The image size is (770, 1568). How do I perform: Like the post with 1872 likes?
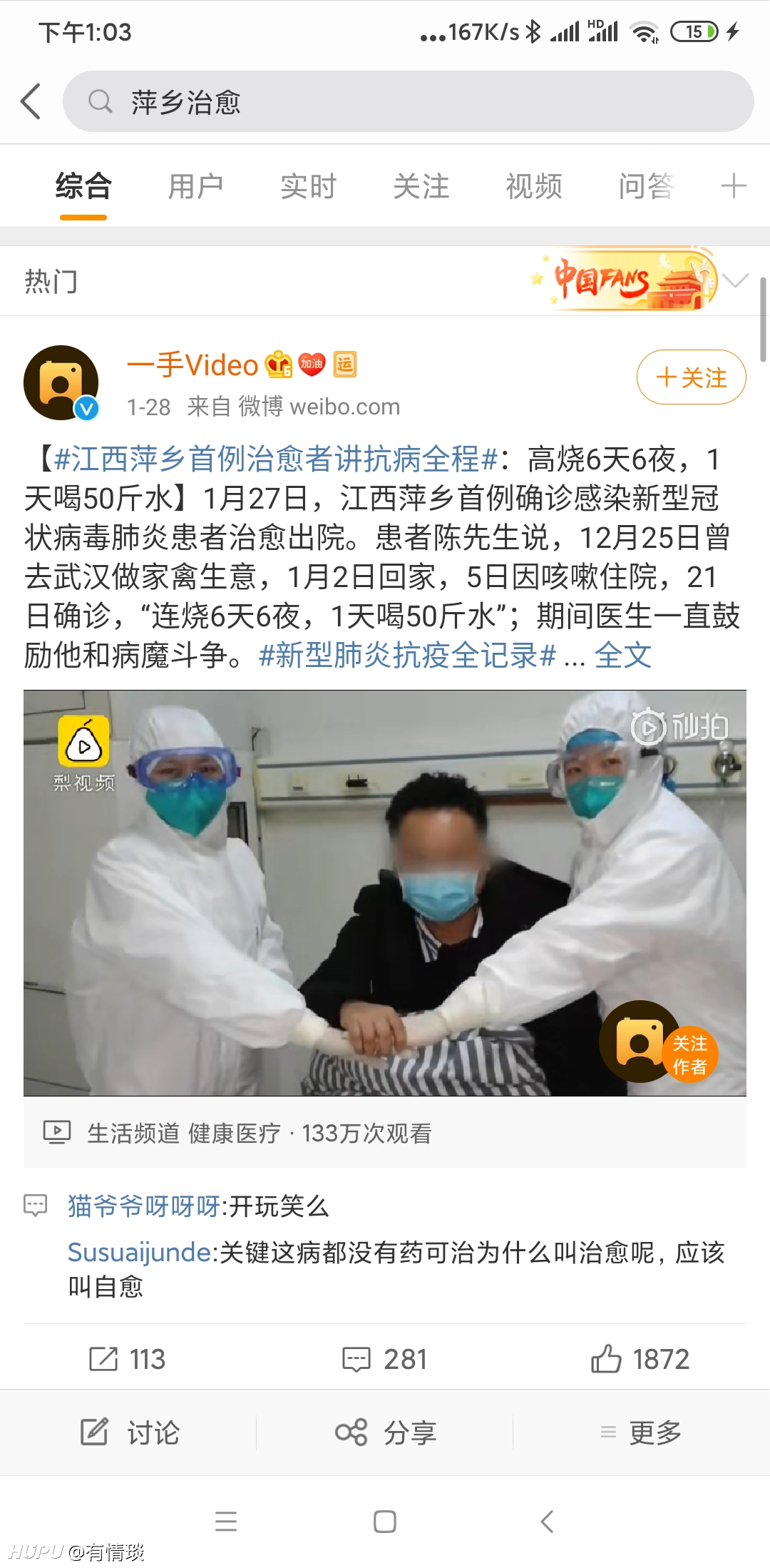(640, 1359)
